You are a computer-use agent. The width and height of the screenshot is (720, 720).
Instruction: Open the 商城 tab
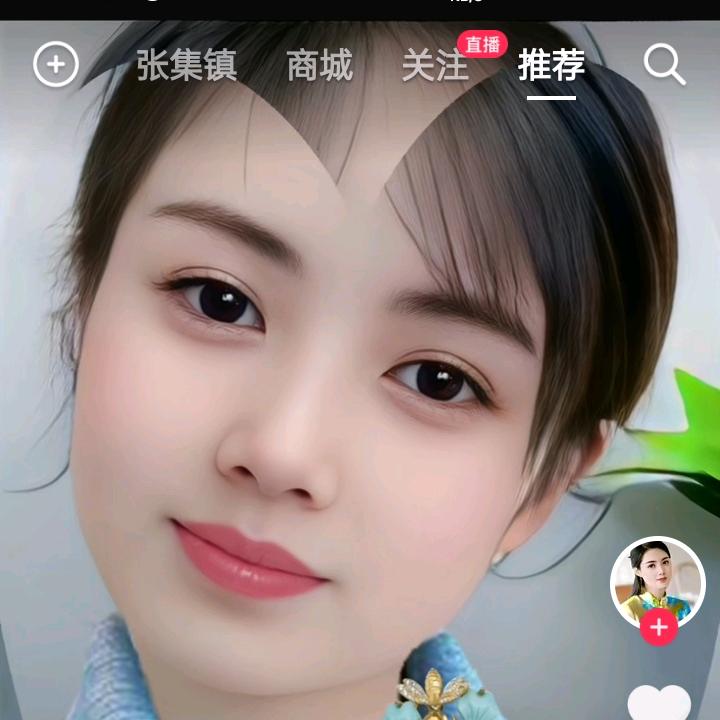click(319, 67)
